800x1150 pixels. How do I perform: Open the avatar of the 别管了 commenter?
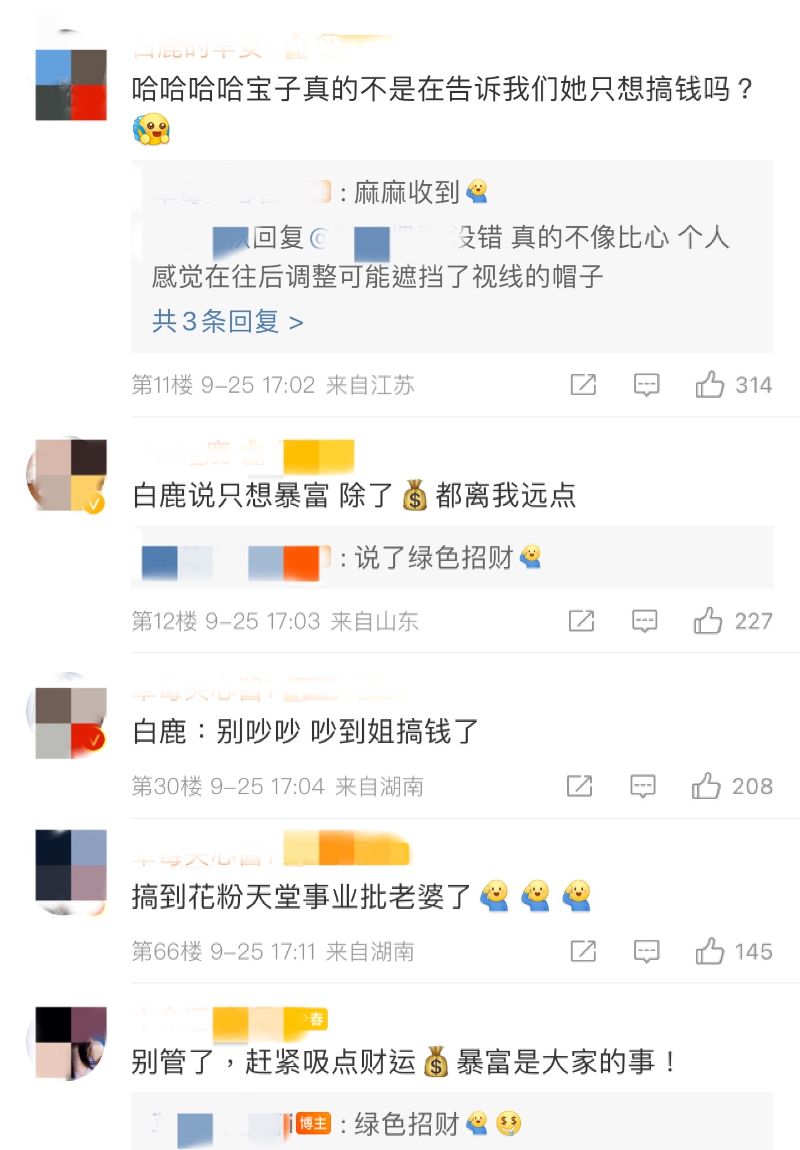point(70,1042)
